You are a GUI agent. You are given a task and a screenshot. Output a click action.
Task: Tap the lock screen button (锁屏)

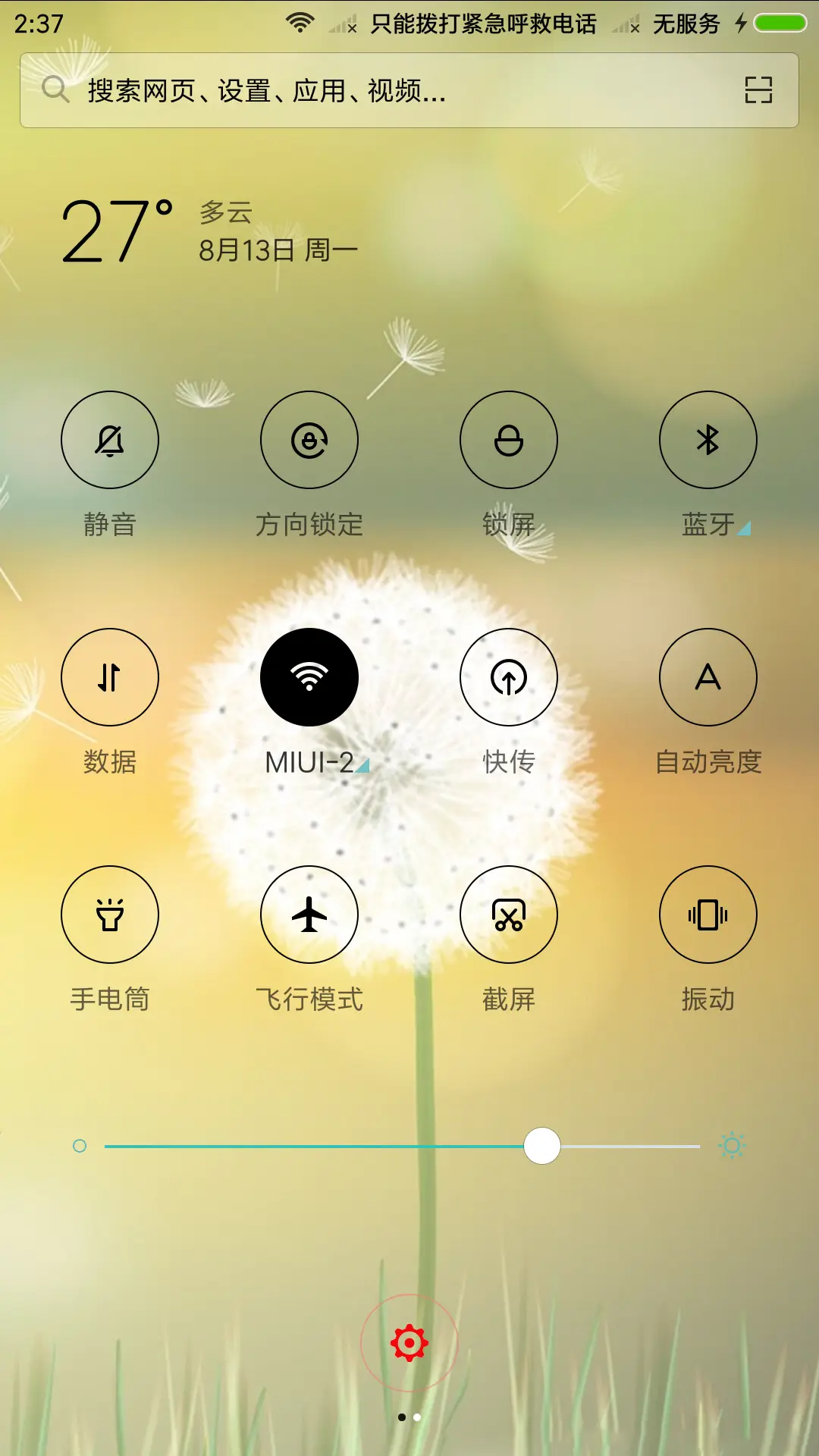pyautogui.click(x=509, y=440)
